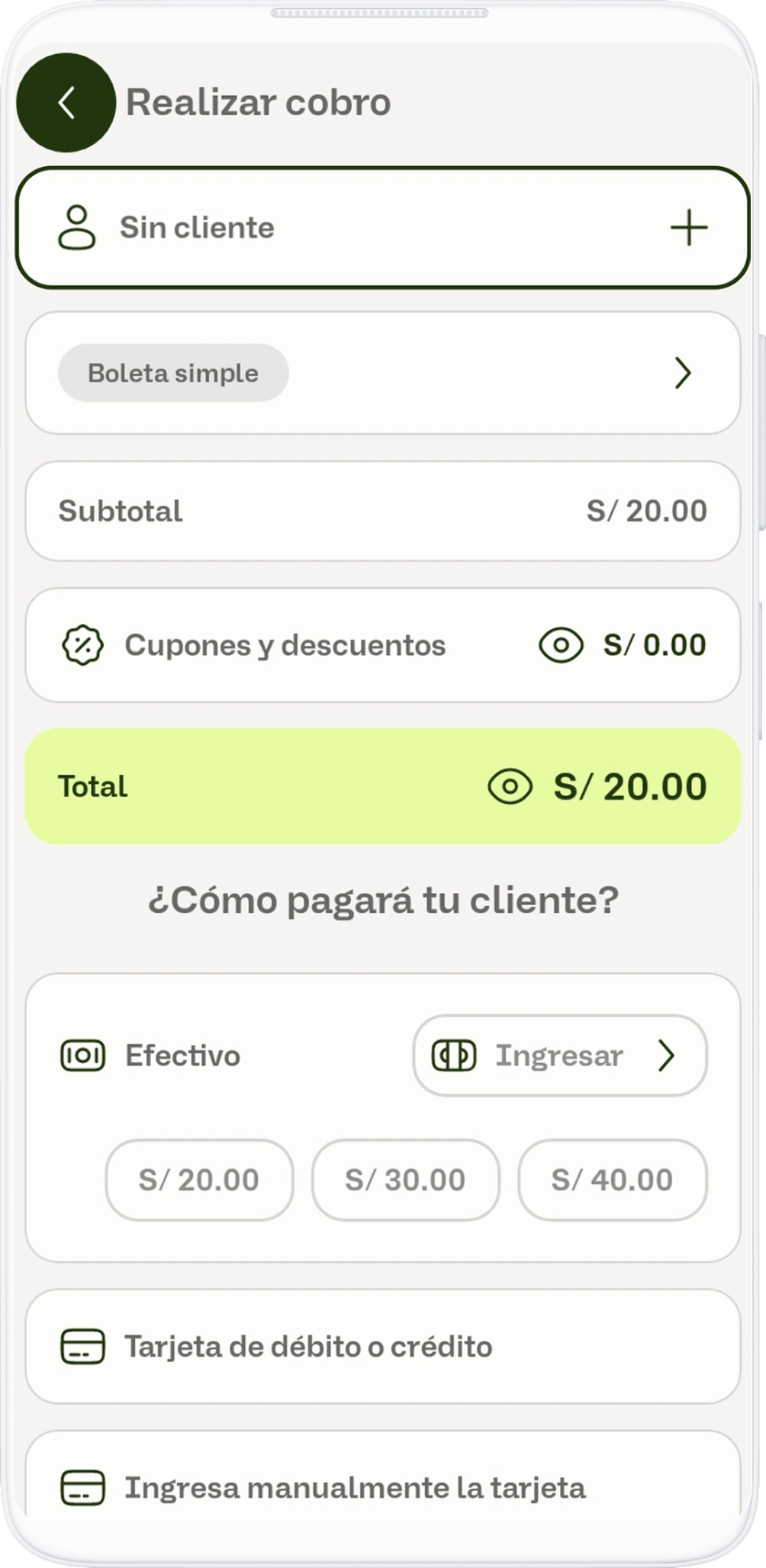Add a client to Sin cliente

click(688, 227)
